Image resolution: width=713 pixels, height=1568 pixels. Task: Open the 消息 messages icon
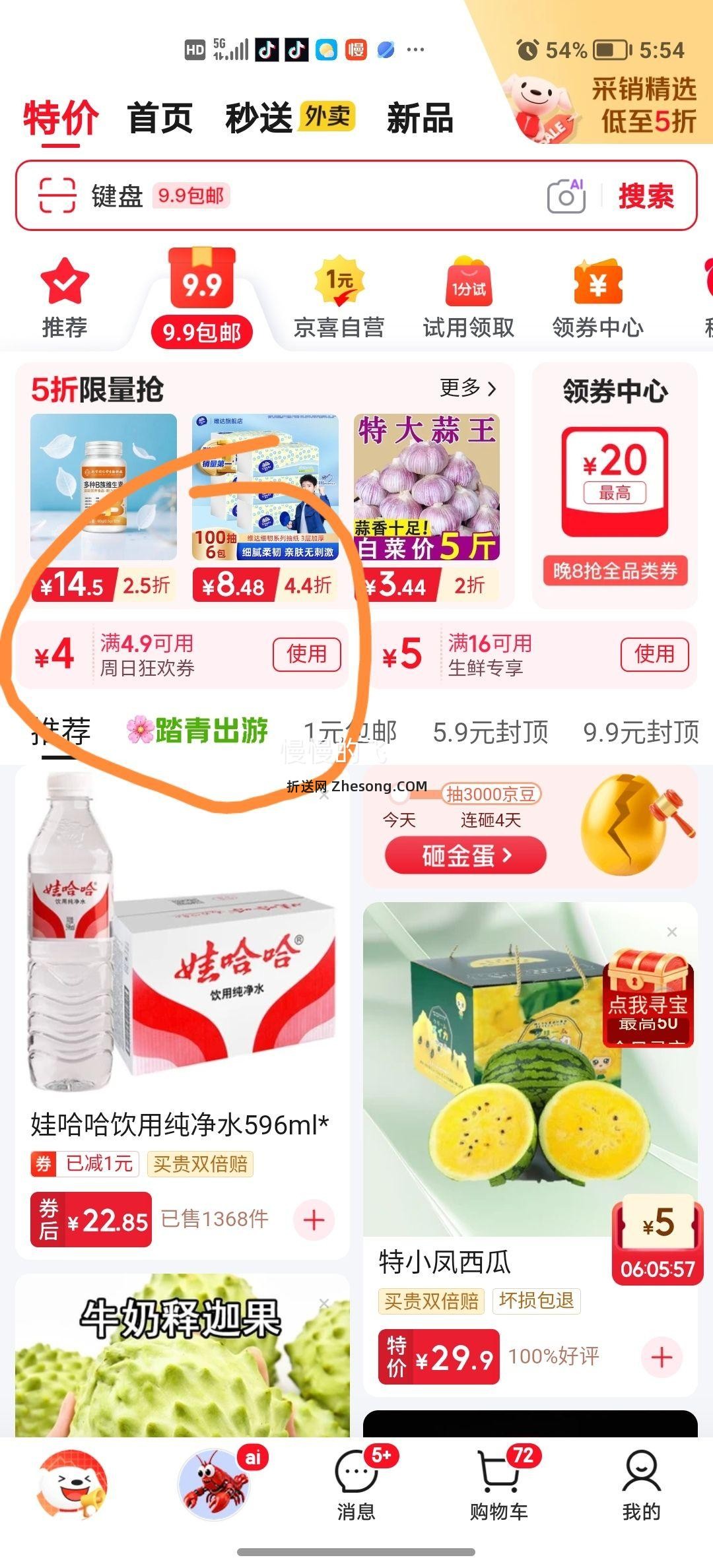(x=356, y=1478)
